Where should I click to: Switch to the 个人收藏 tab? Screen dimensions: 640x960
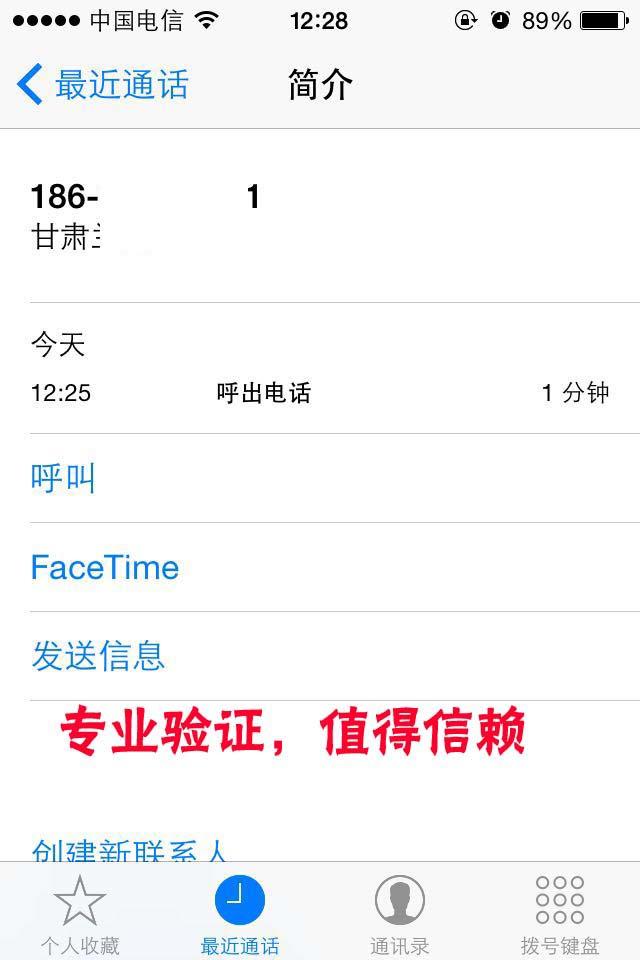tap(80, 912)
